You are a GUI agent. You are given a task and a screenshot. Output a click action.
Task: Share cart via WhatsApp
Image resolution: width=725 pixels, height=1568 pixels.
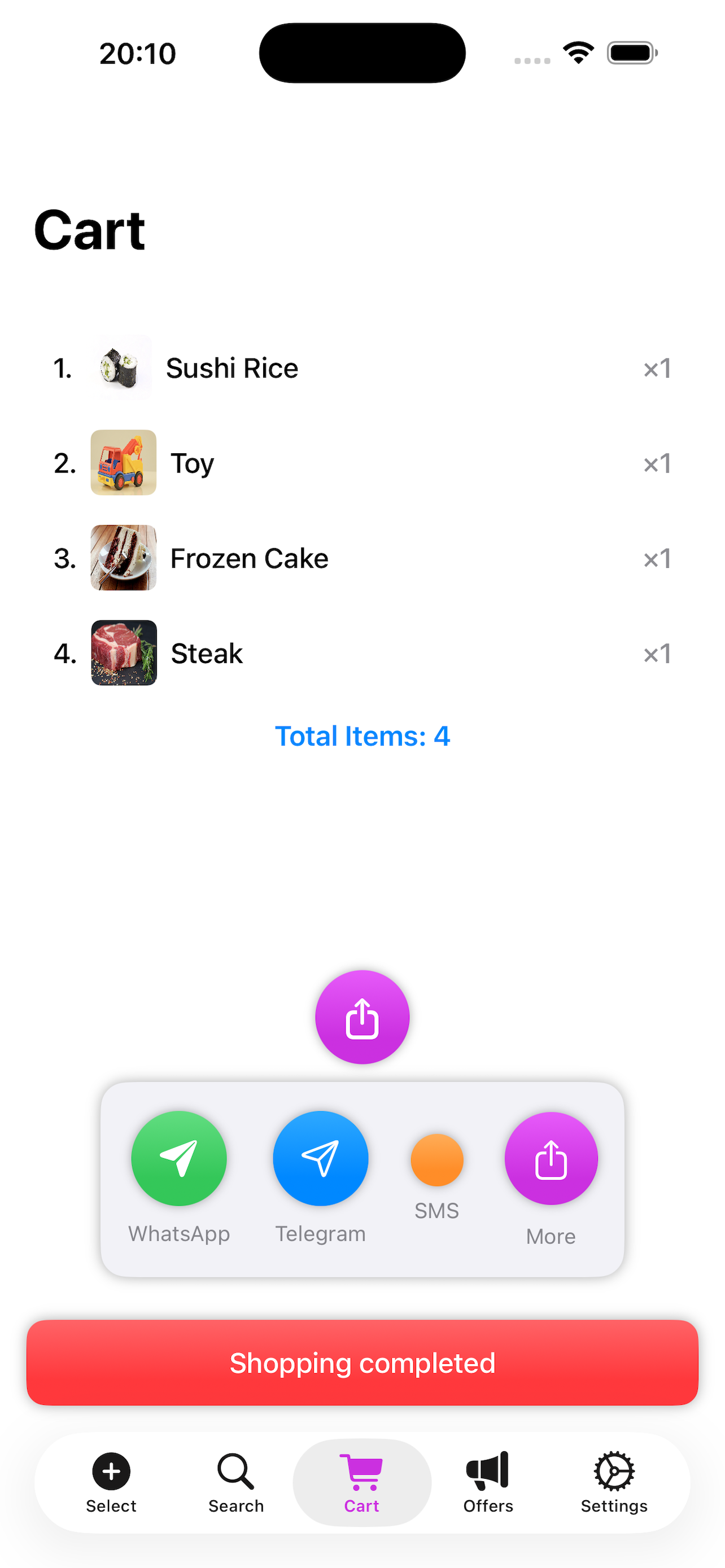(x=178, y=1158)
